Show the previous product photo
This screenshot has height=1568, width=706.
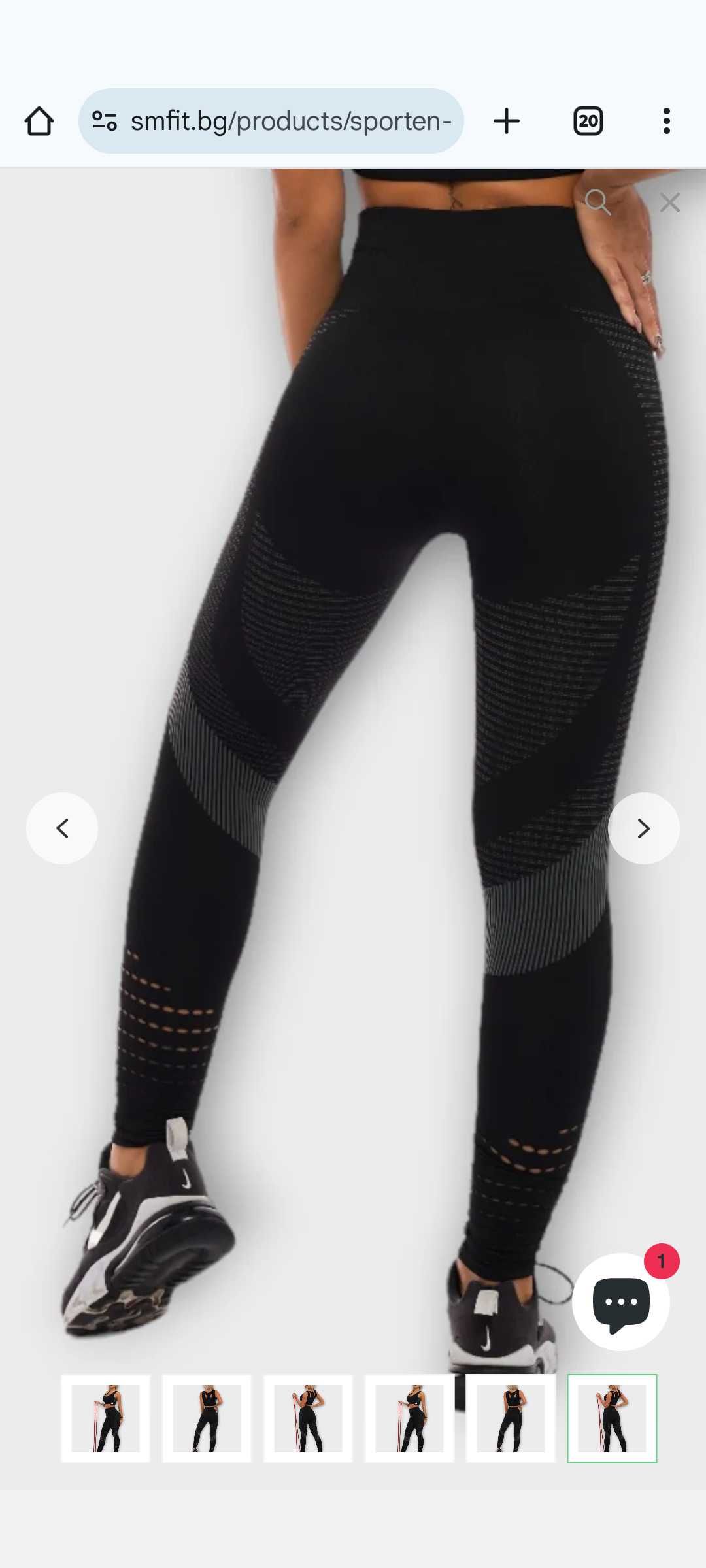click(62, 828)
